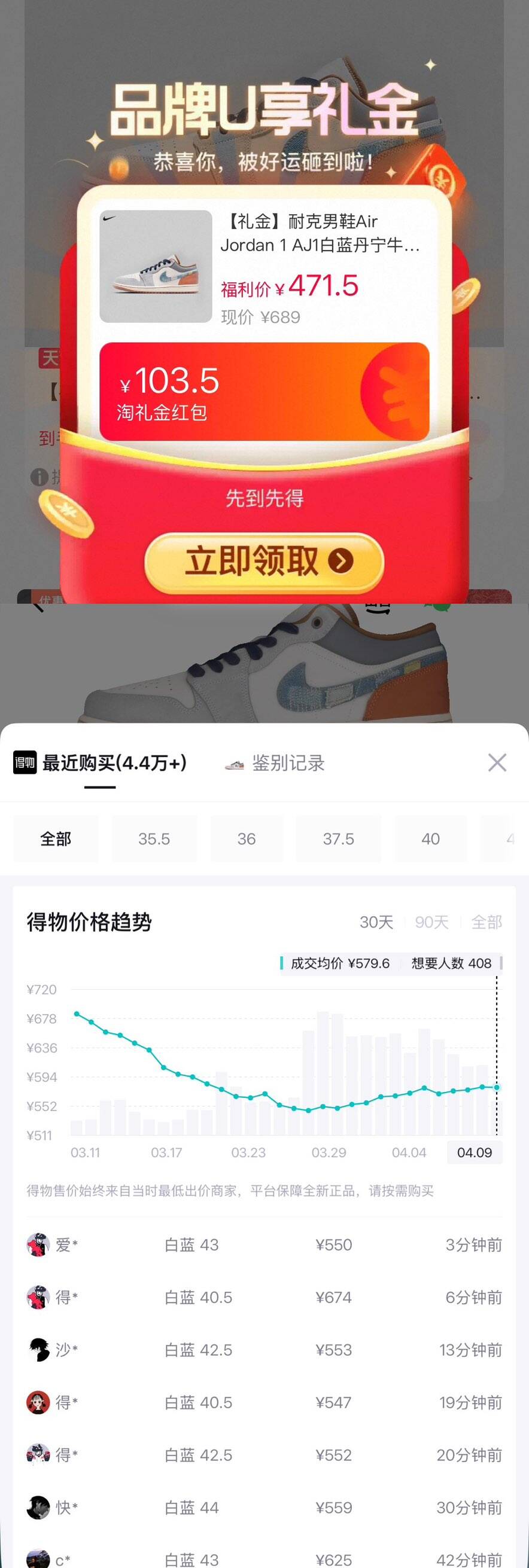
Task: Click the 04.09 marker on the price chart
Action: (x=475, y=1152)
